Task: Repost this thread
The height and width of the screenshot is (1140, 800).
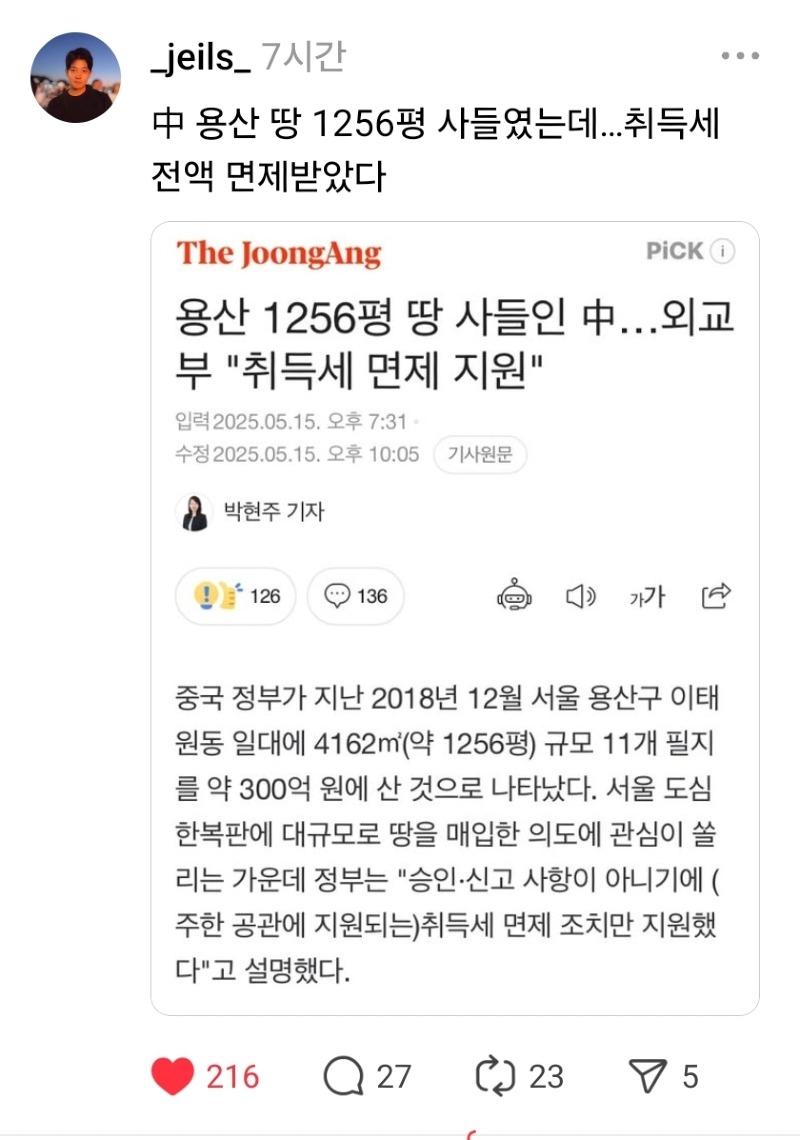Action: pos(495,1076)
